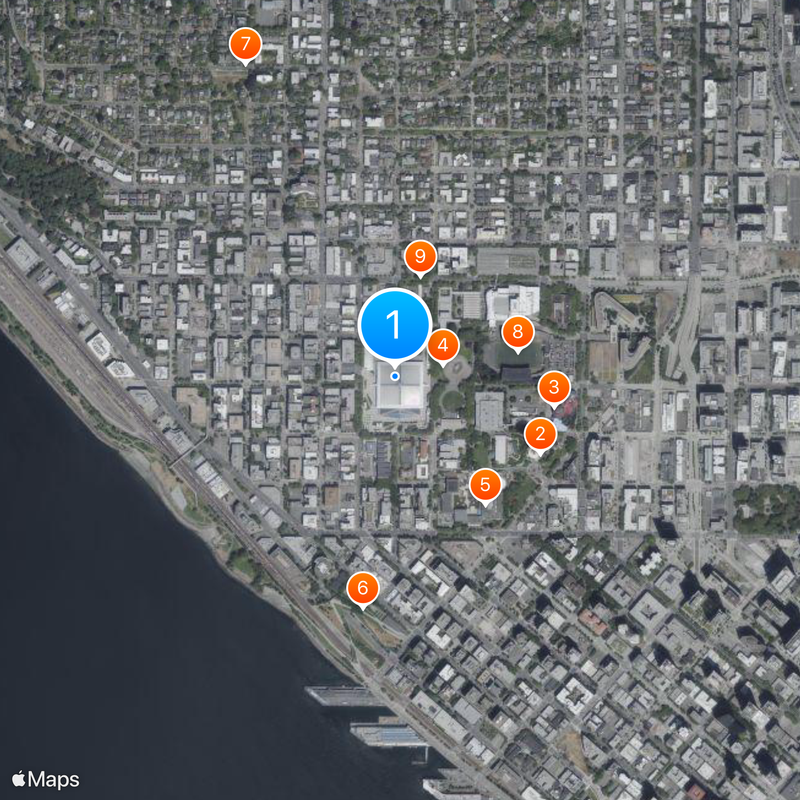This screenshot has height=800, width=800.
Task: Open waterfront pin number 6
Action: pyautogui.click(x=362, y=588)
